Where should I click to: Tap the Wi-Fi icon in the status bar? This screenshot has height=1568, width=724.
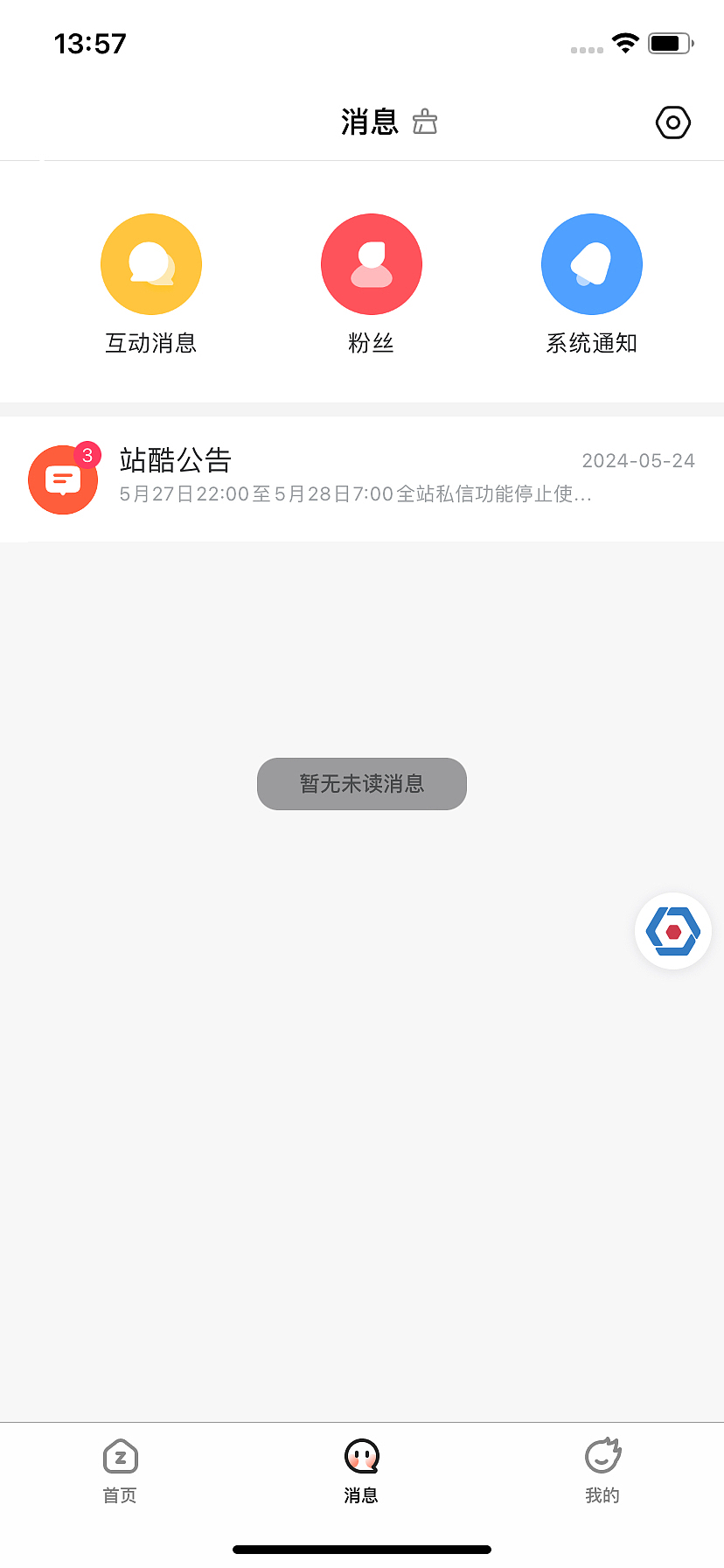tap(624, 43)
